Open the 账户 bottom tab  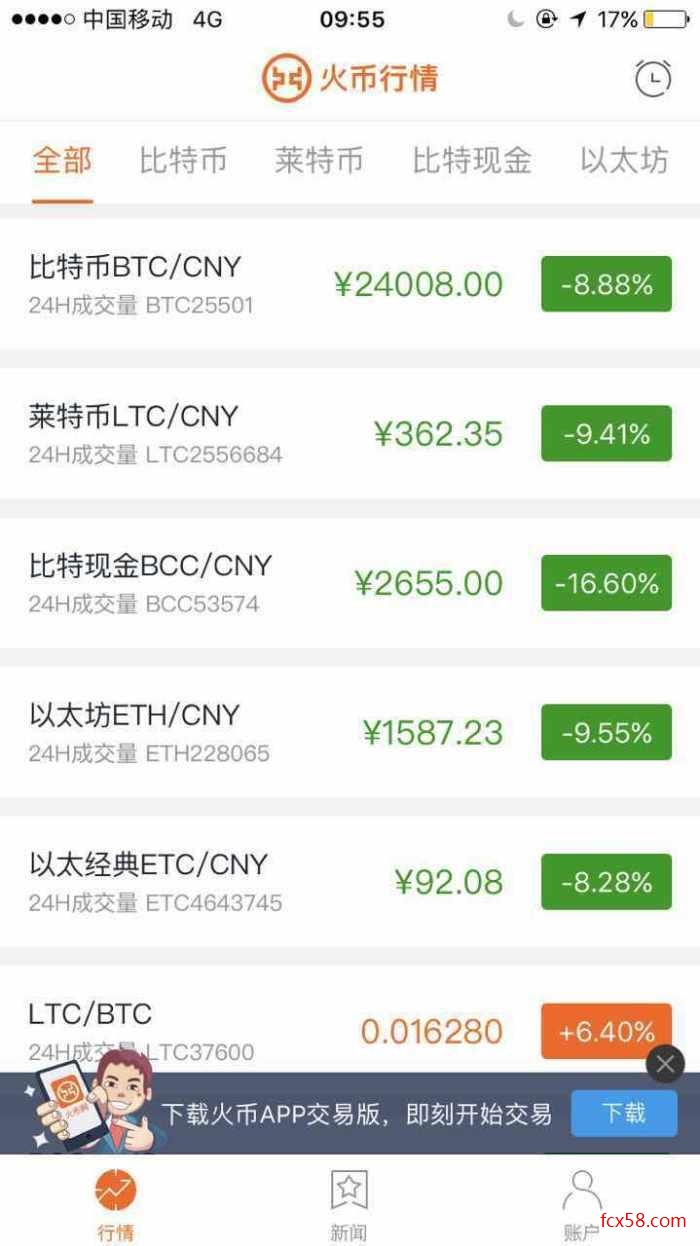pyautogui.click(x=582, y=1203)
